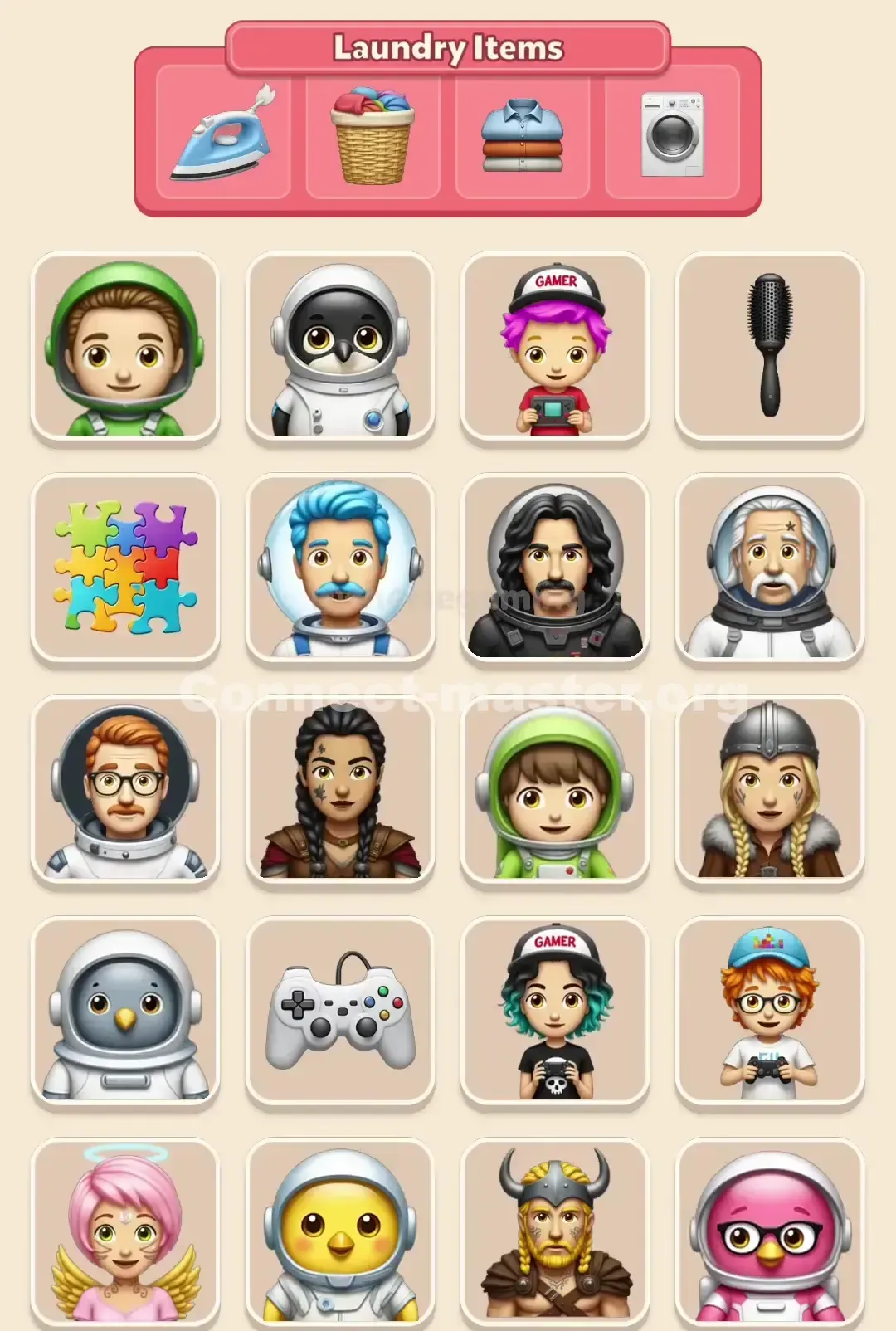The width and height of the screenshot is (896, 1331).
Task: Select the braided warrior woman tile
Action: tap(340, 790)
